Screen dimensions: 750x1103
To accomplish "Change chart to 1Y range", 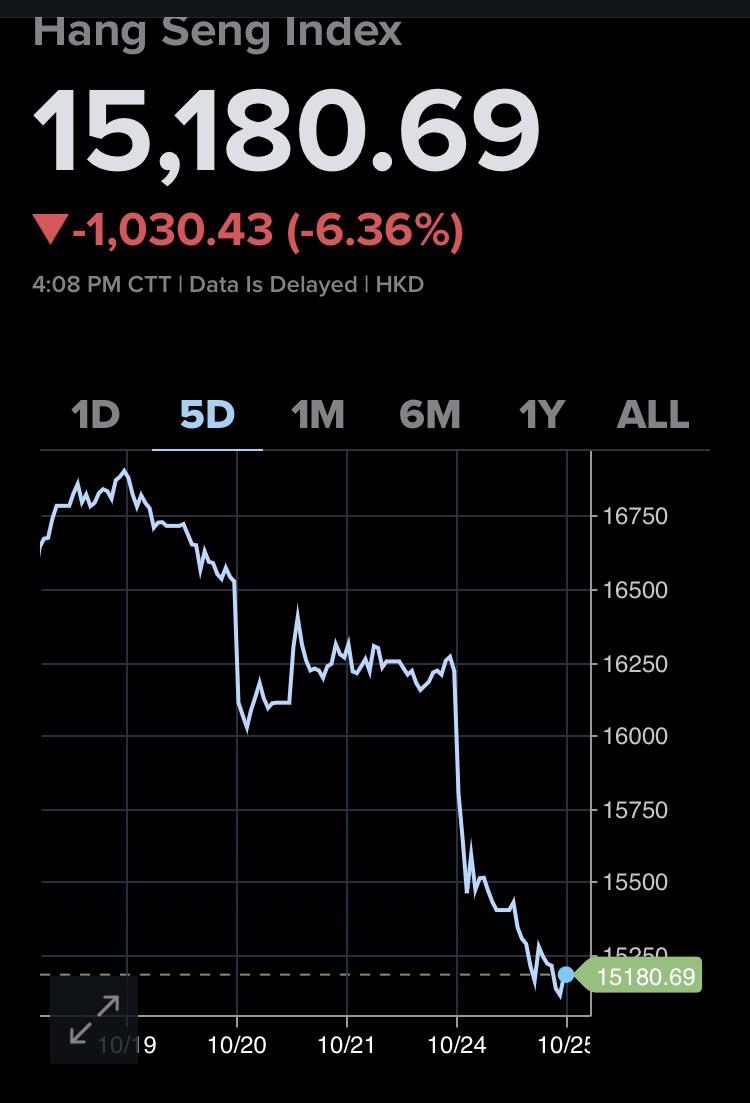I will pos(542,414).
